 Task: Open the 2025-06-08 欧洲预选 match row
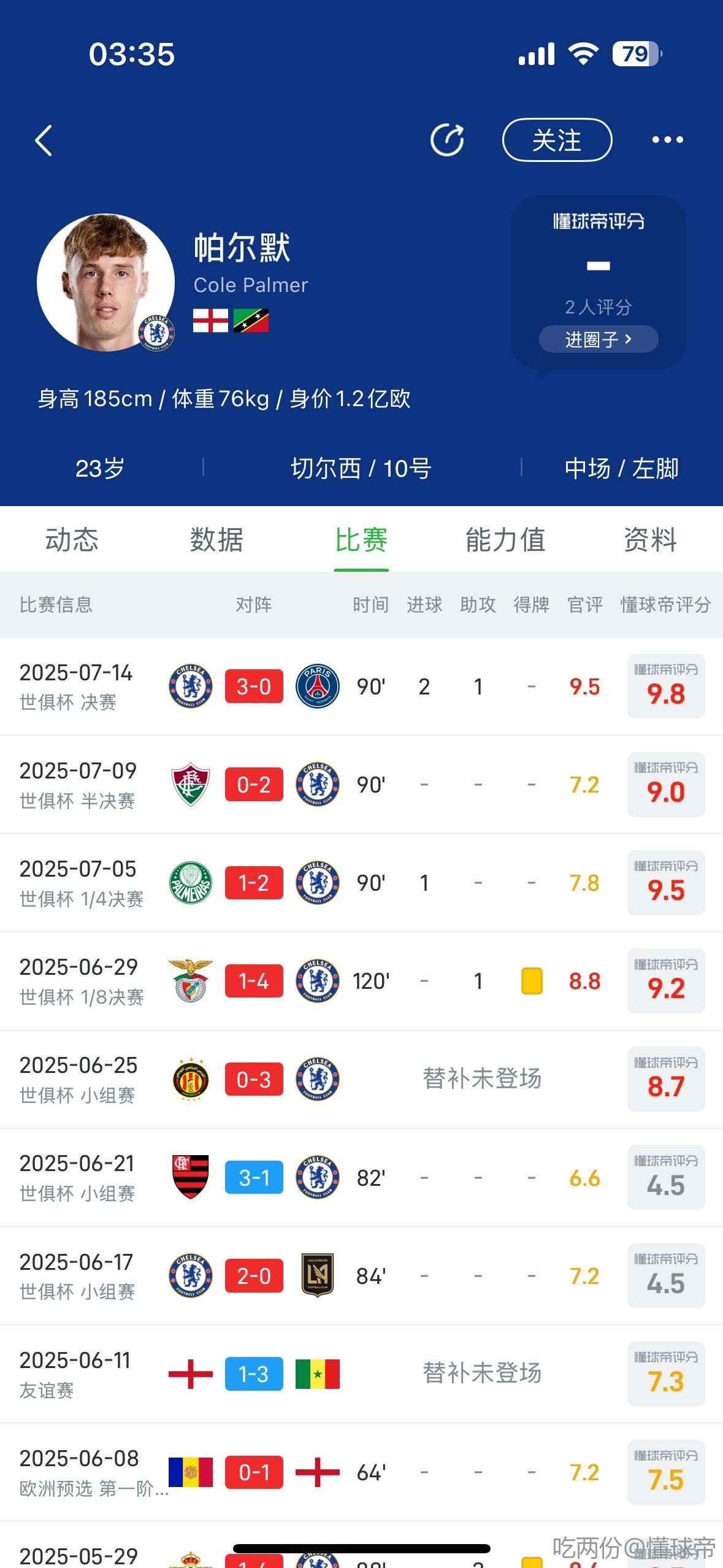361,1472
